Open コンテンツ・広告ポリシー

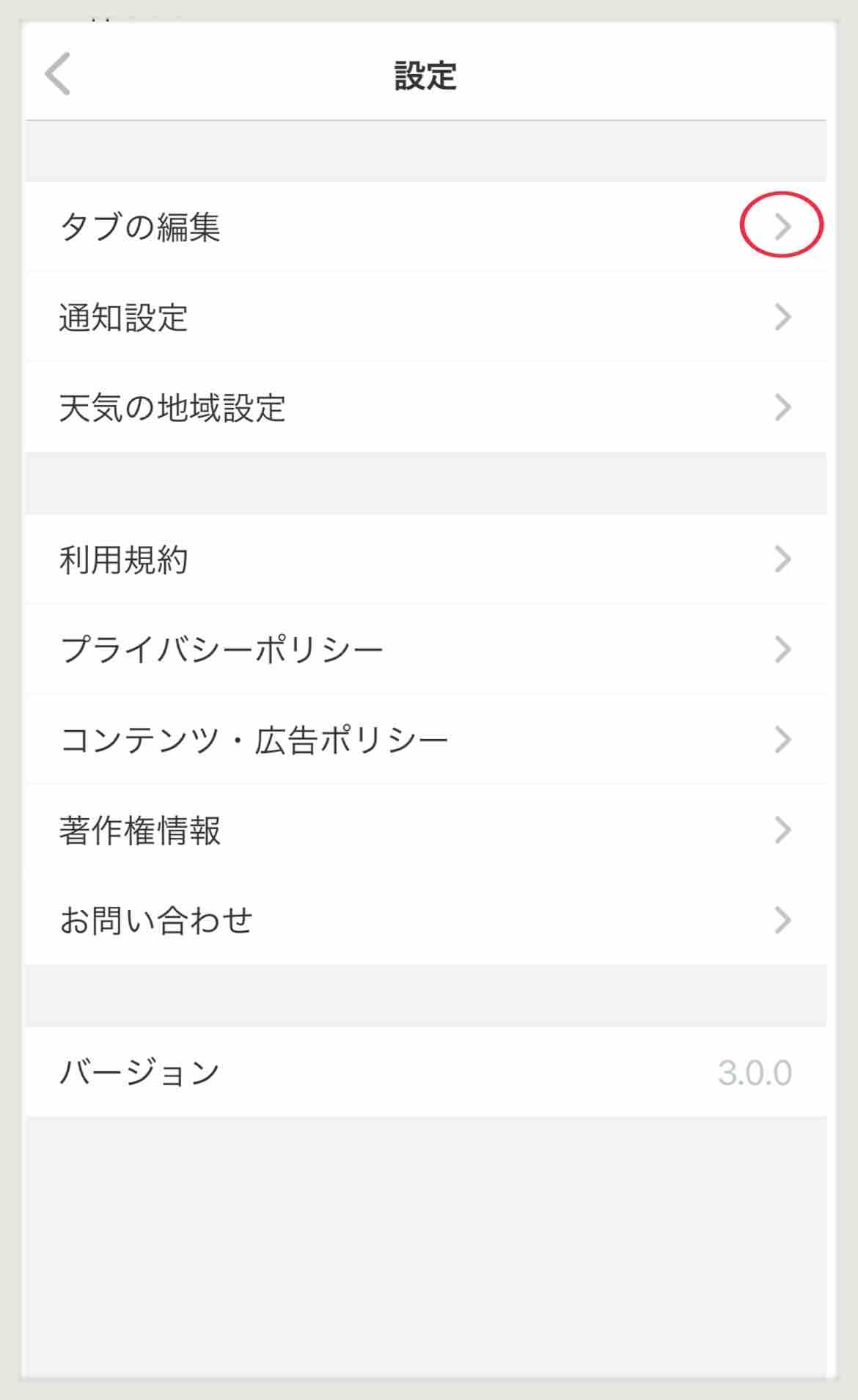click(x=425, y=740)
